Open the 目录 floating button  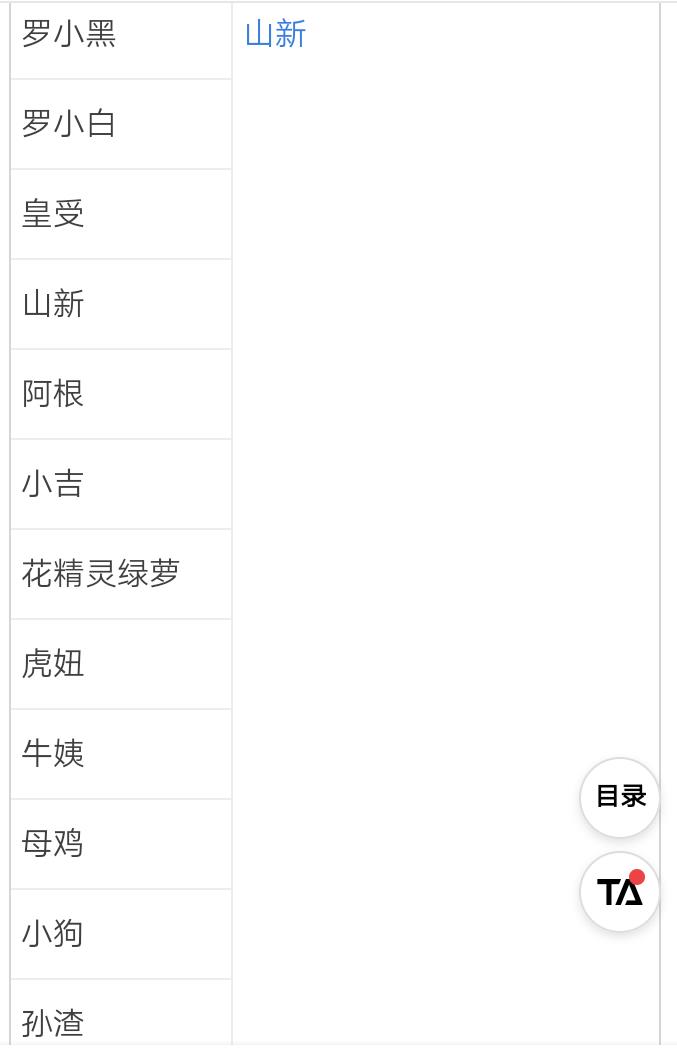[x=620, y=797]
